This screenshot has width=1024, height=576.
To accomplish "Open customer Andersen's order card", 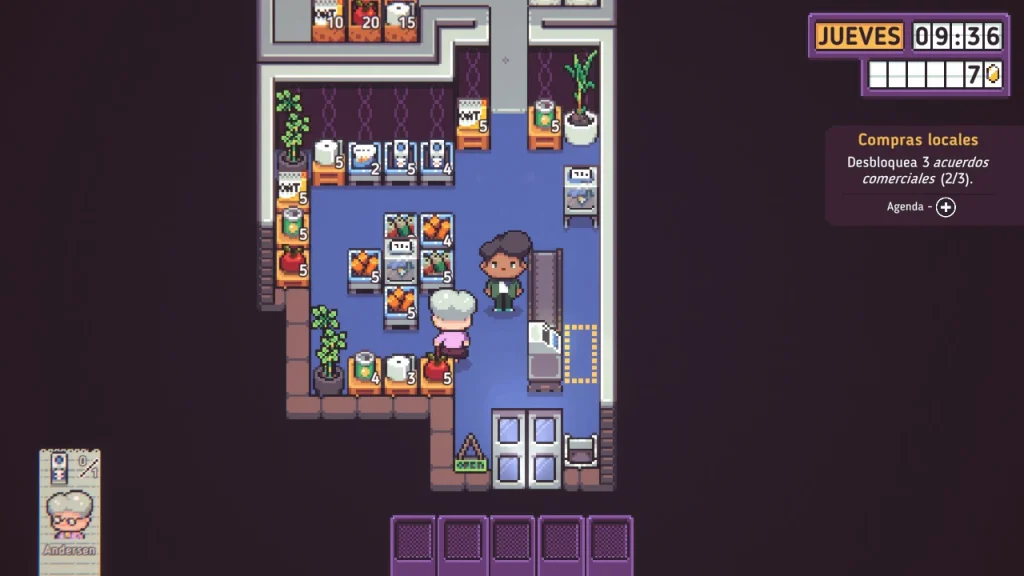I will 69,511.
